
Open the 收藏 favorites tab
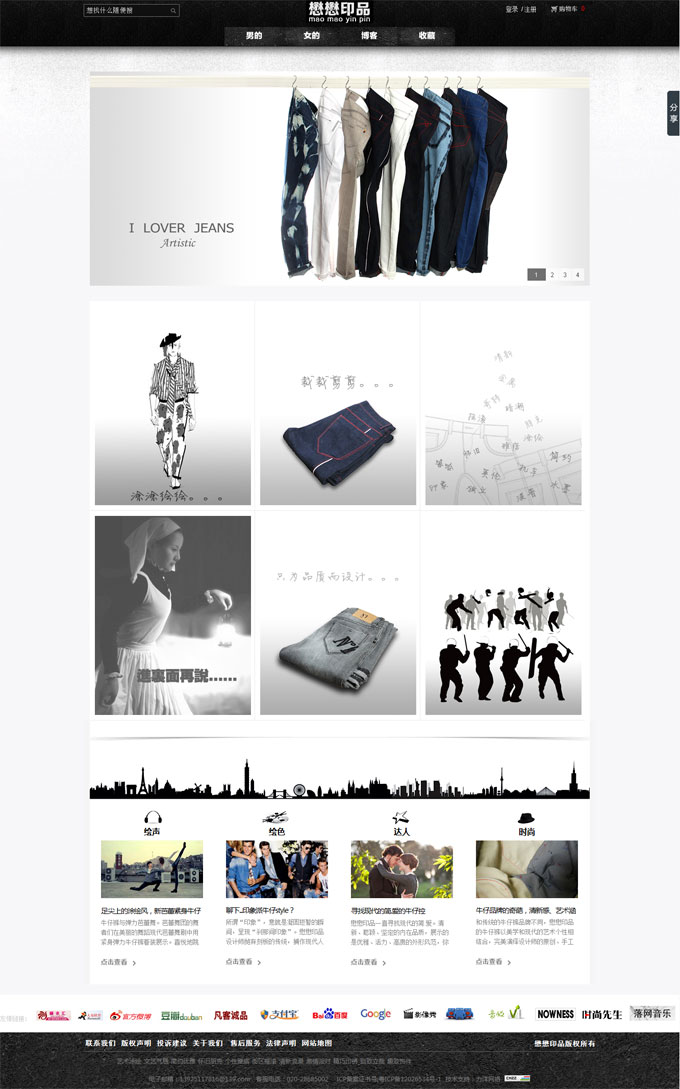(427, 36)
